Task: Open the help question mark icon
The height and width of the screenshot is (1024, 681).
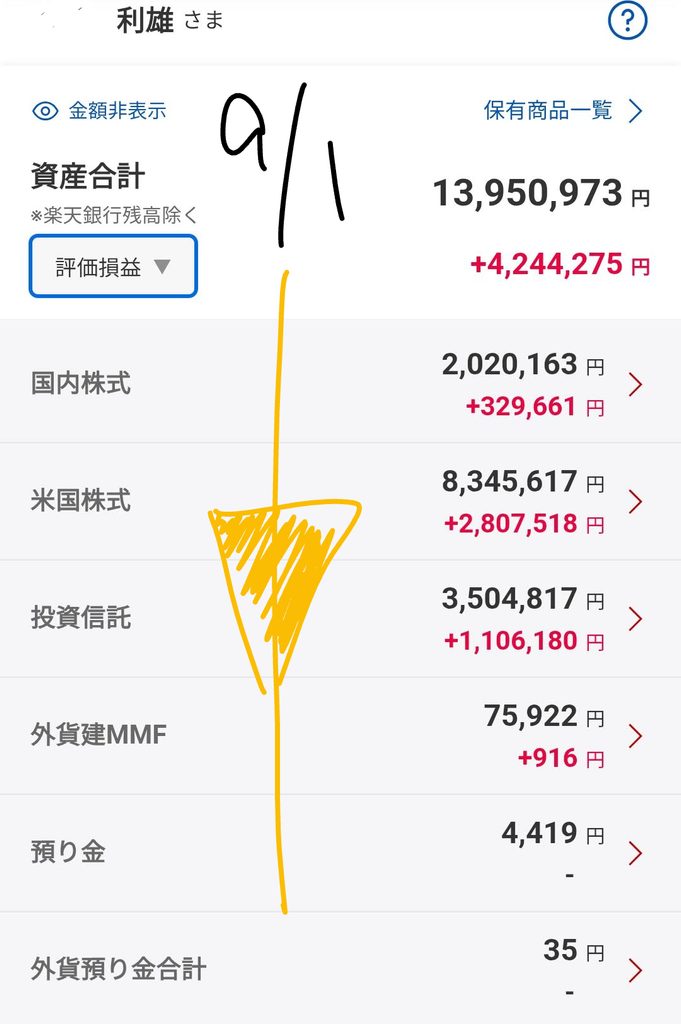Action: click(x=627, y=22)
